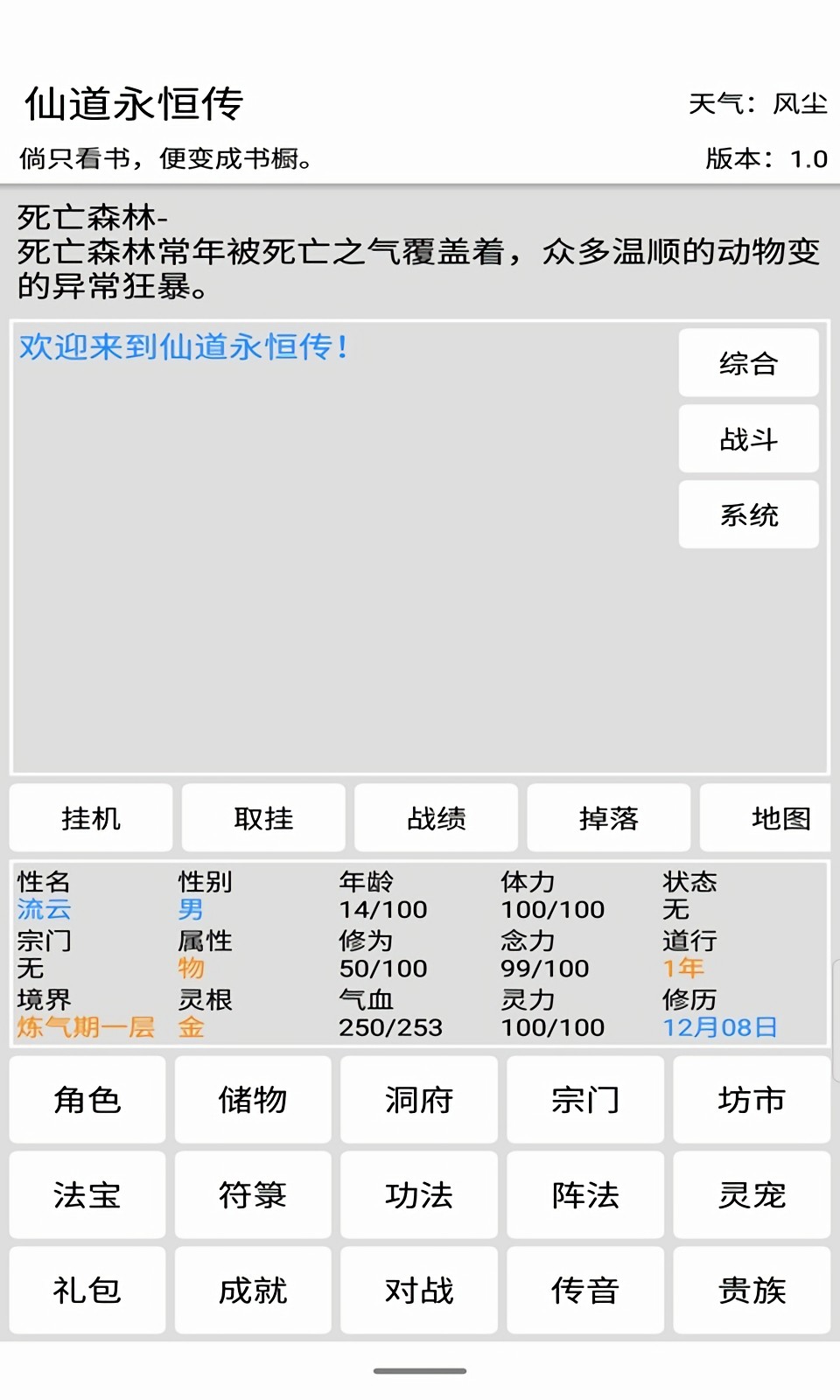Claim rewards in 礼包

87,1291
